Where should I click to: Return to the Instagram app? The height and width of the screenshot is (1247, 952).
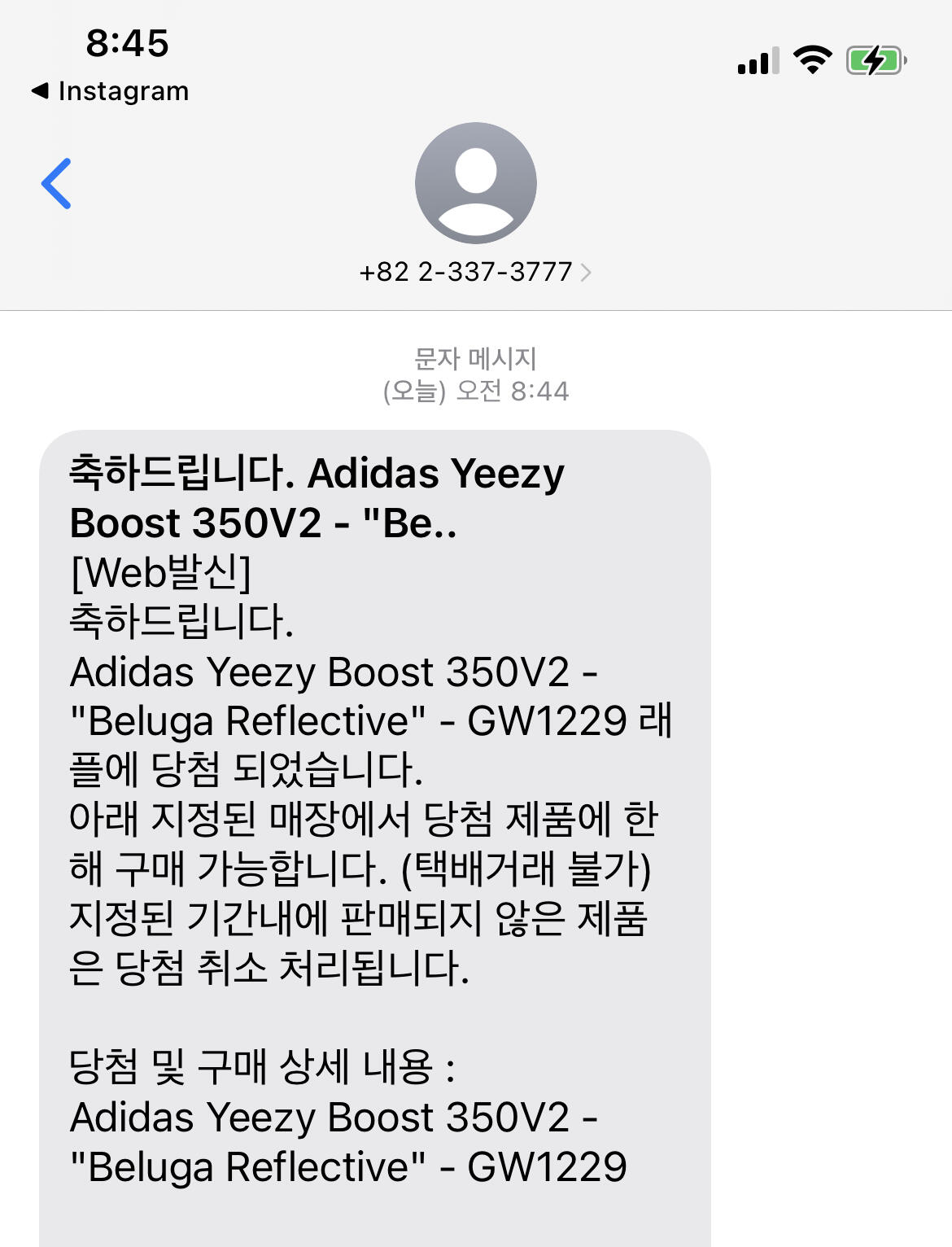[110, 91]
